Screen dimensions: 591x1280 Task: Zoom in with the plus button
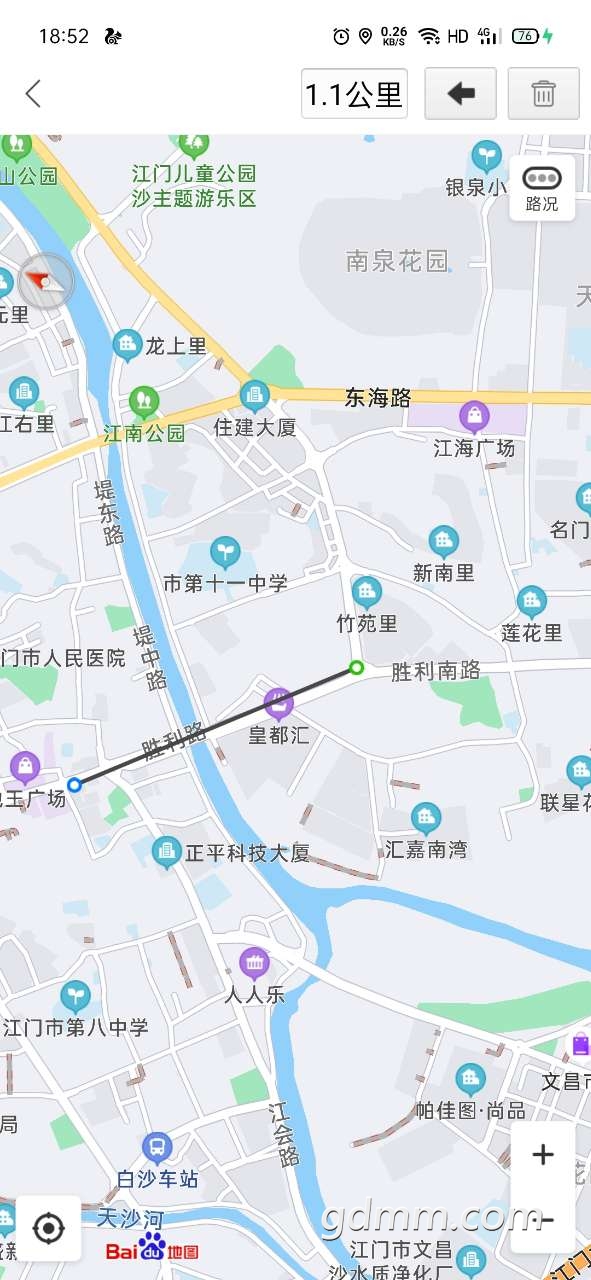[x=543, y=1154]
